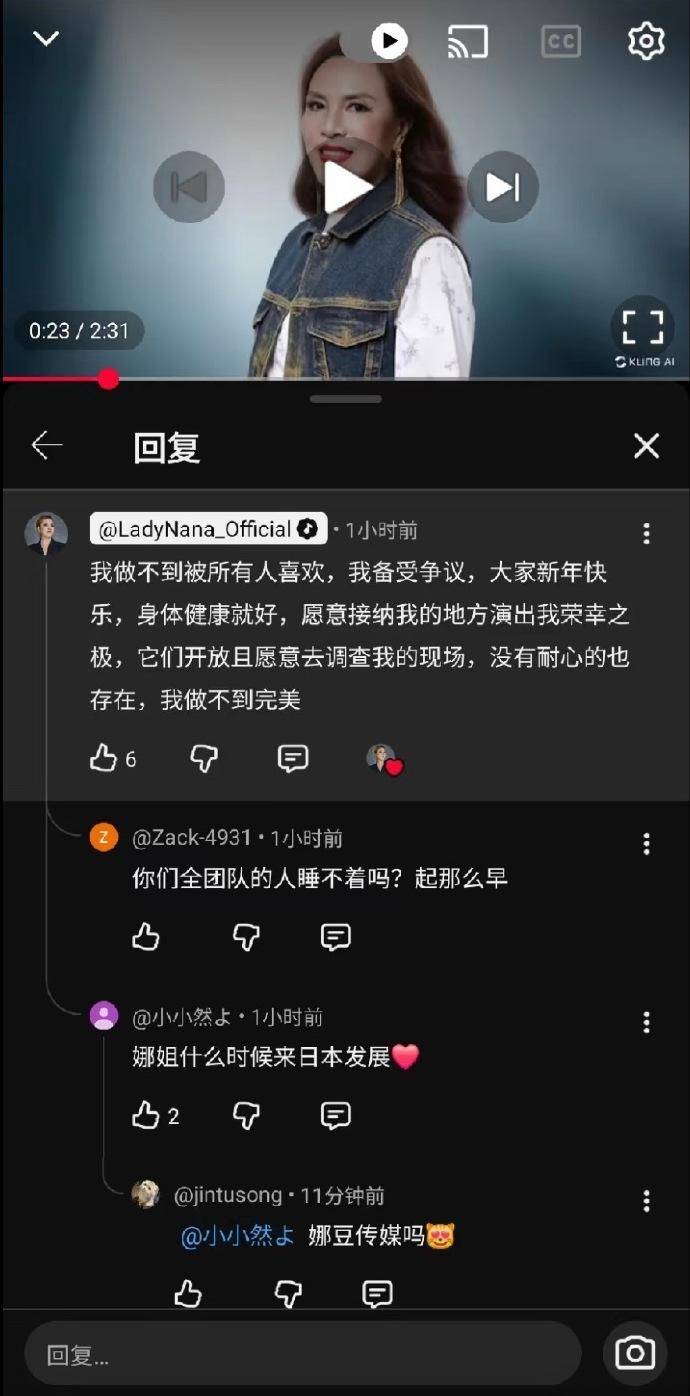
Task: Minimize the video player with the down chevron
Action: click(46, 39)
